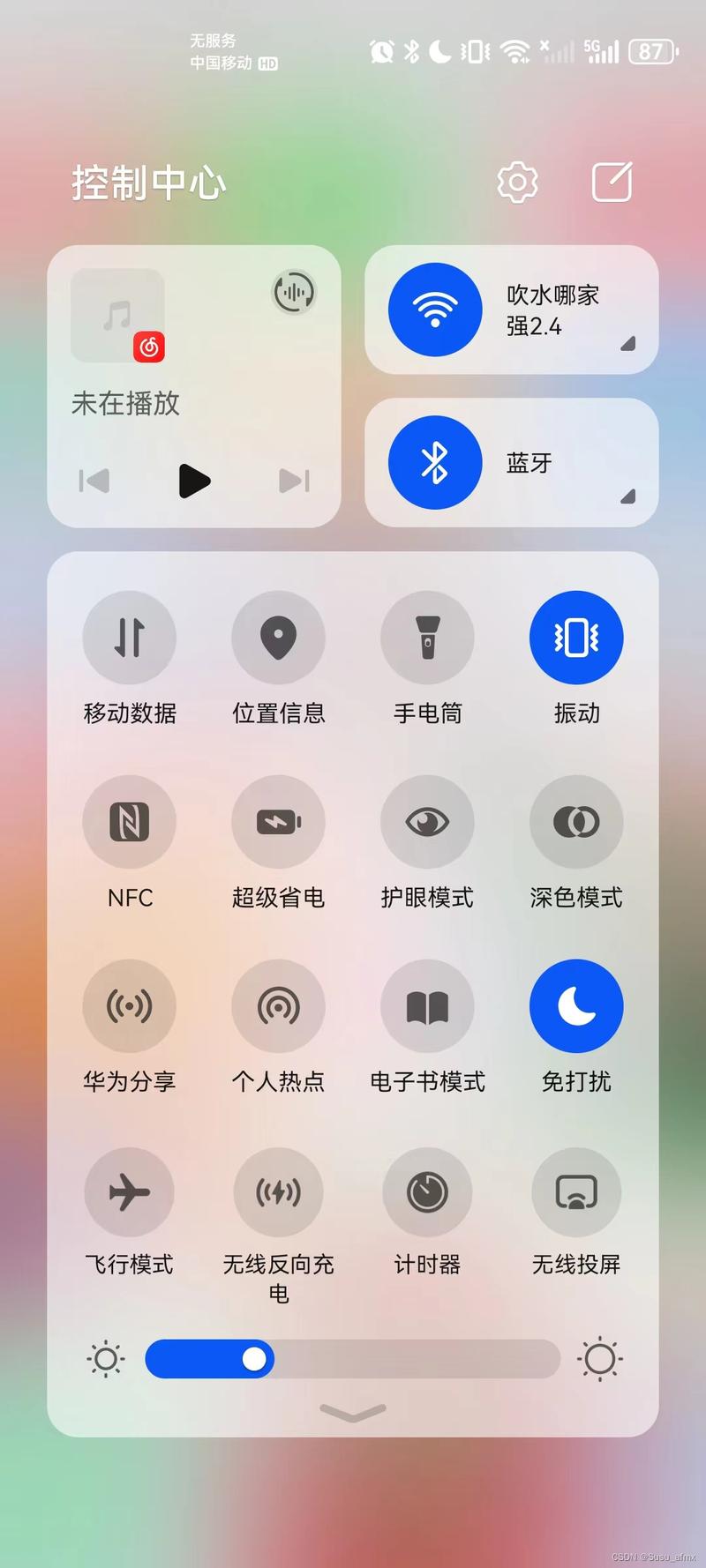Turn on 超级省电 super power saving

(x=279, y=822)
